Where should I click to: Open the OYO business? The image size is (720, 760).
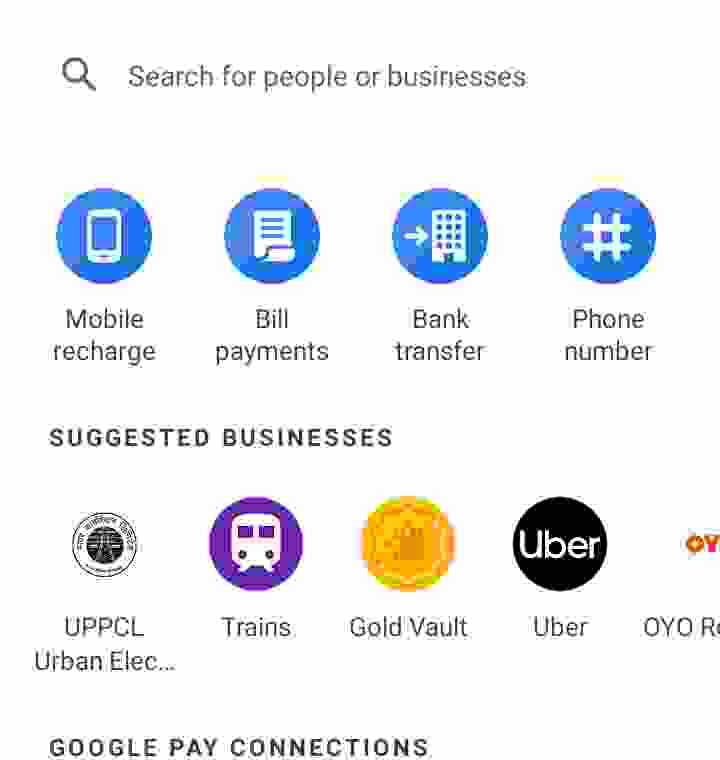coord(700,545)
